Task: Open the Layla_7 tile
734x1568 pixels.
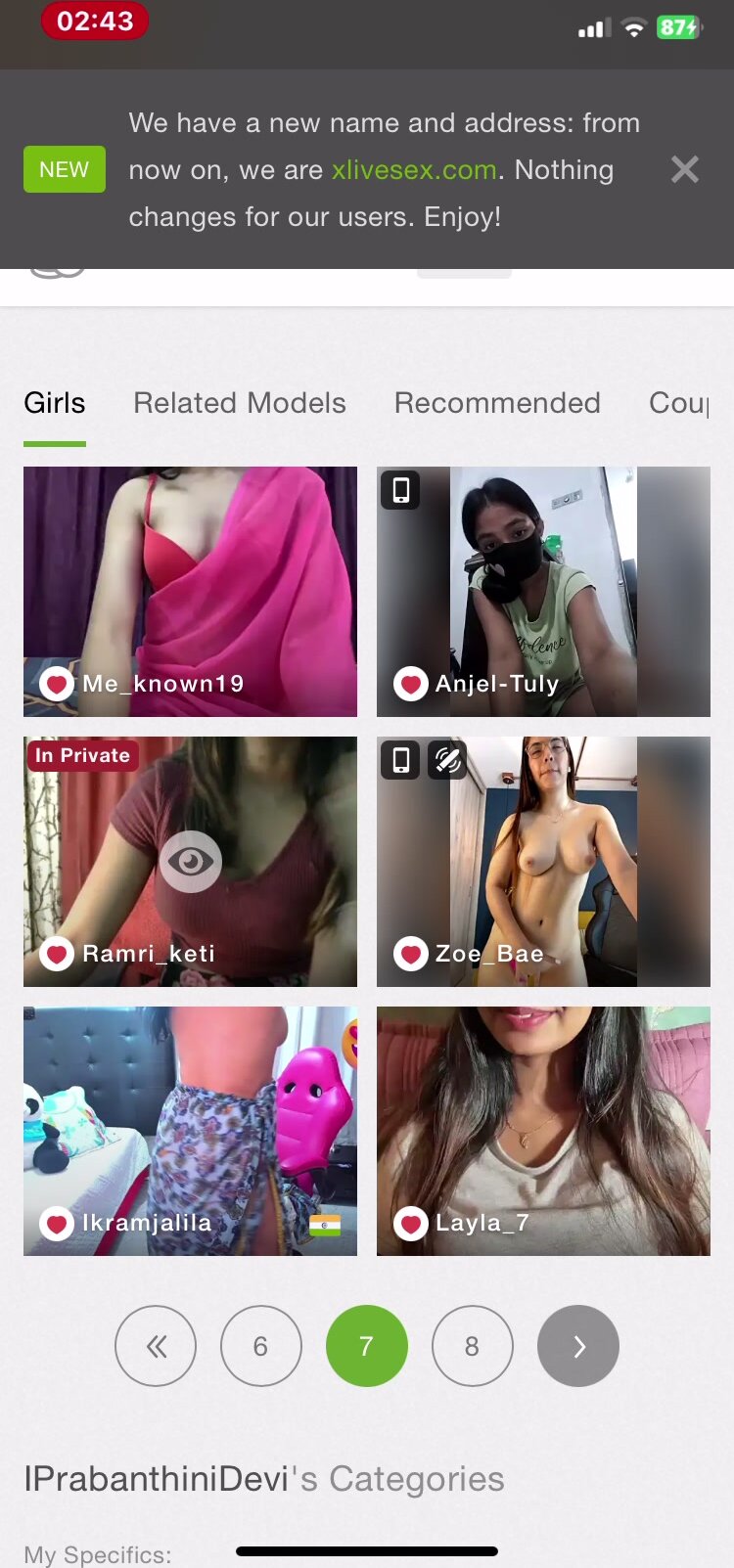Action: (543, 1115)
